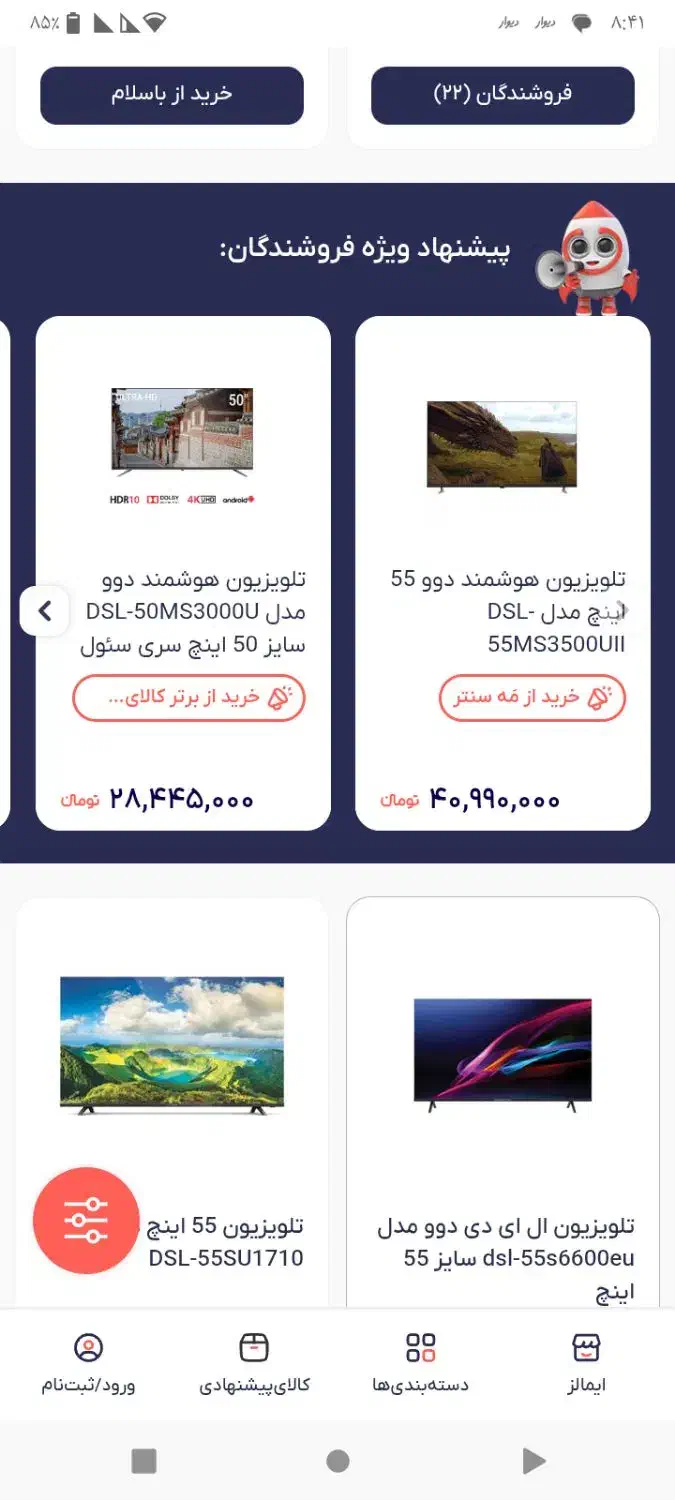Open the فروشندگان (۲۲) sellers list
Image resolution: width=675 pixels, height=1500 pixels.
(502, 95)
